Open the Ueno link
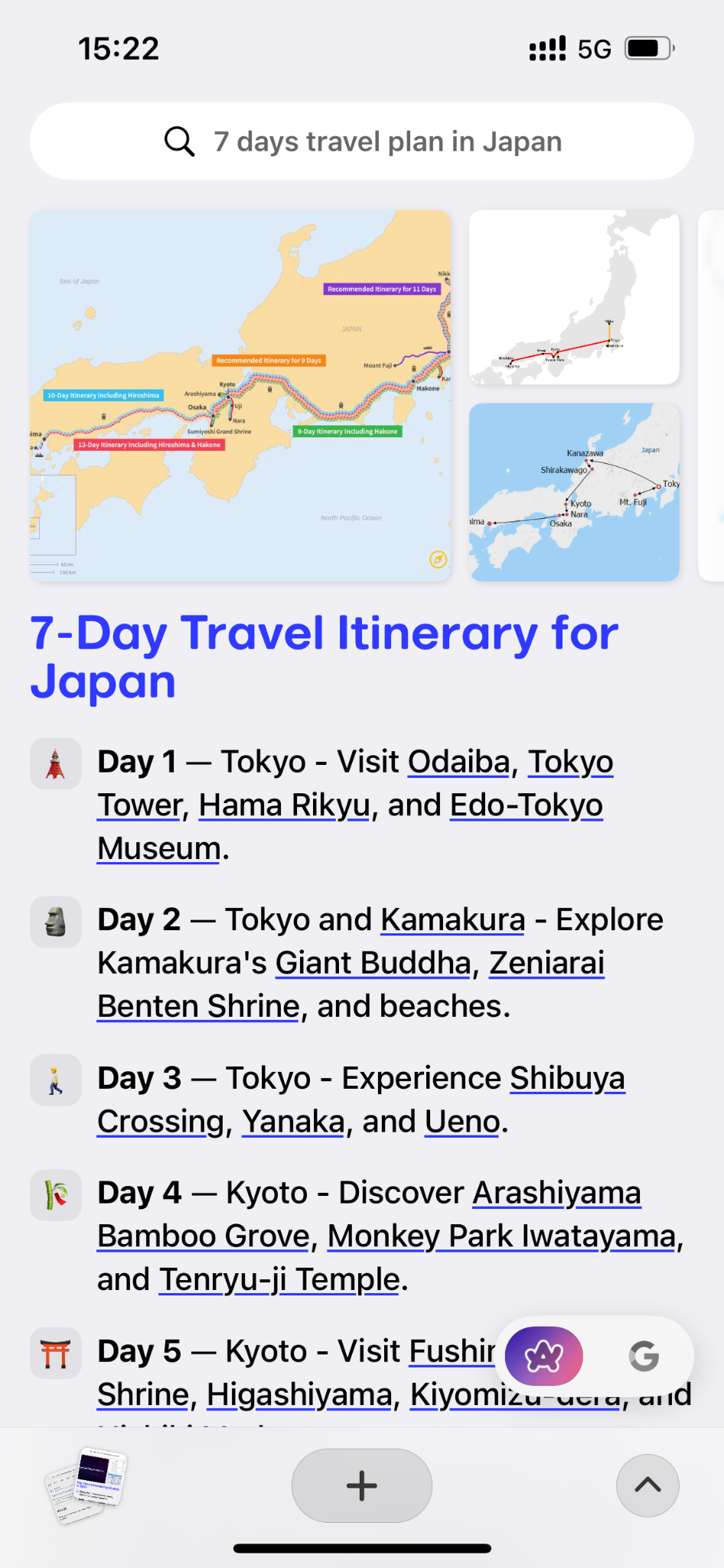This screenshot has height=1568, width=724. pyautogui.click(x=462, y=1122)
